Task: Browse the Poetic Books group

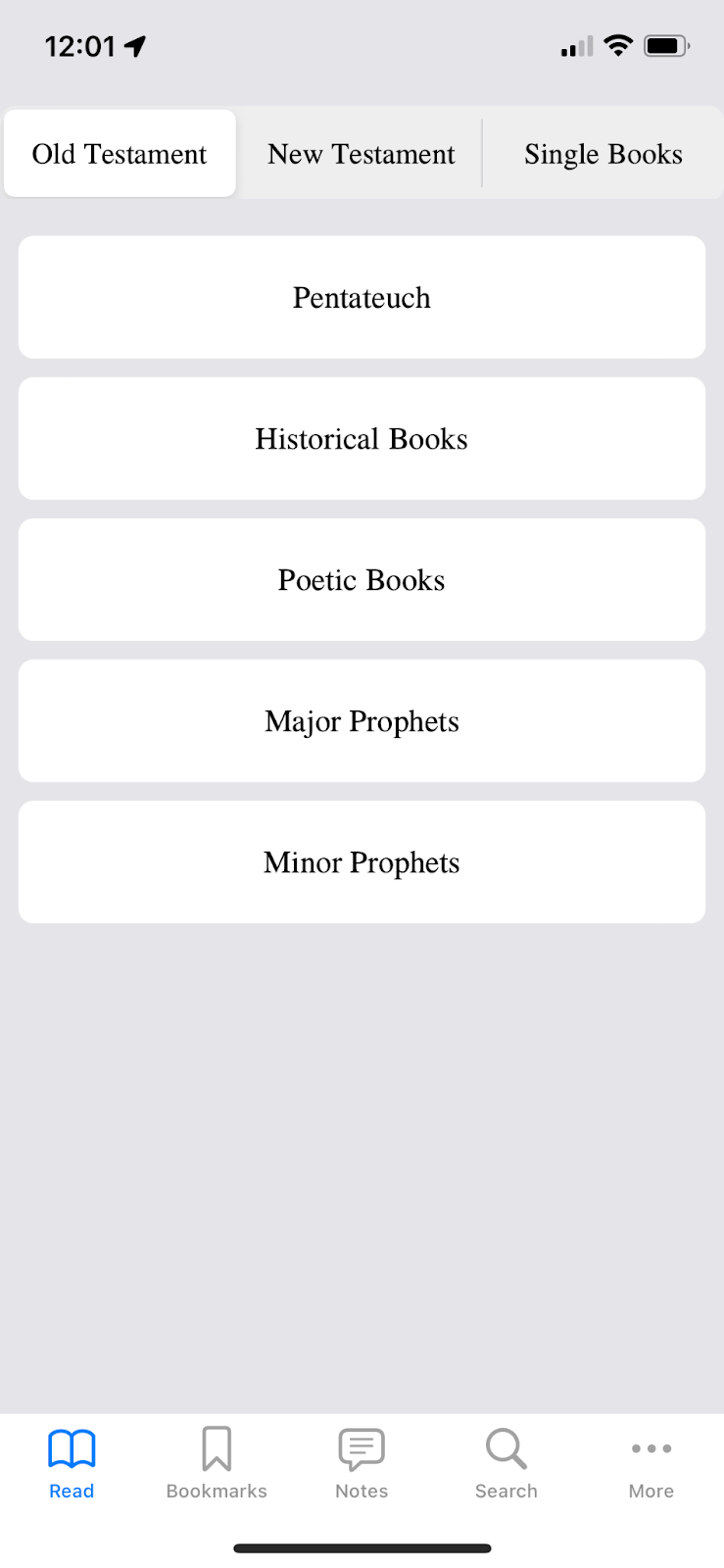Action: point(362,579)
